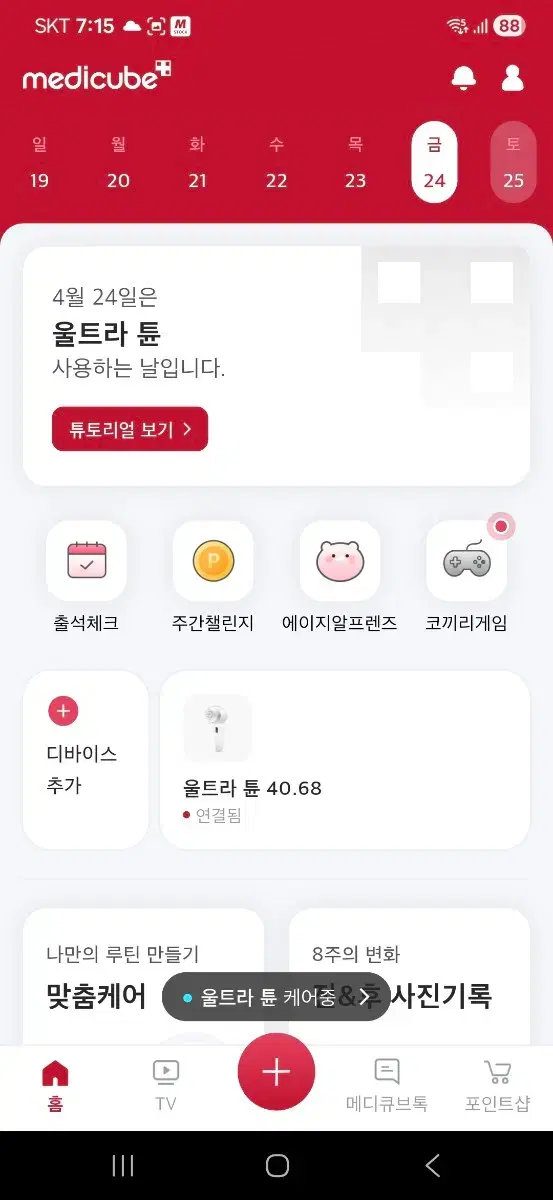Open the 8주의 변화 photo record card

click(x=409, y=977)
